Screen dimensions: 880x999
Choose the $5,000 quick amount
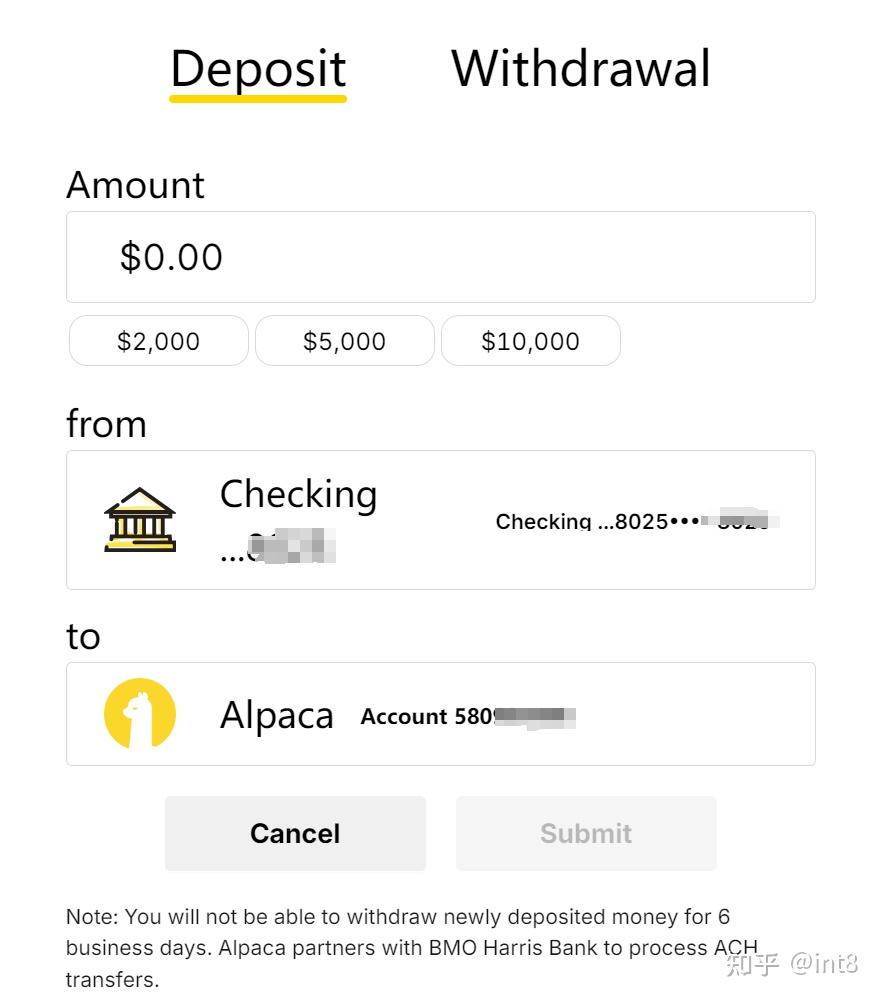(344, 341)
